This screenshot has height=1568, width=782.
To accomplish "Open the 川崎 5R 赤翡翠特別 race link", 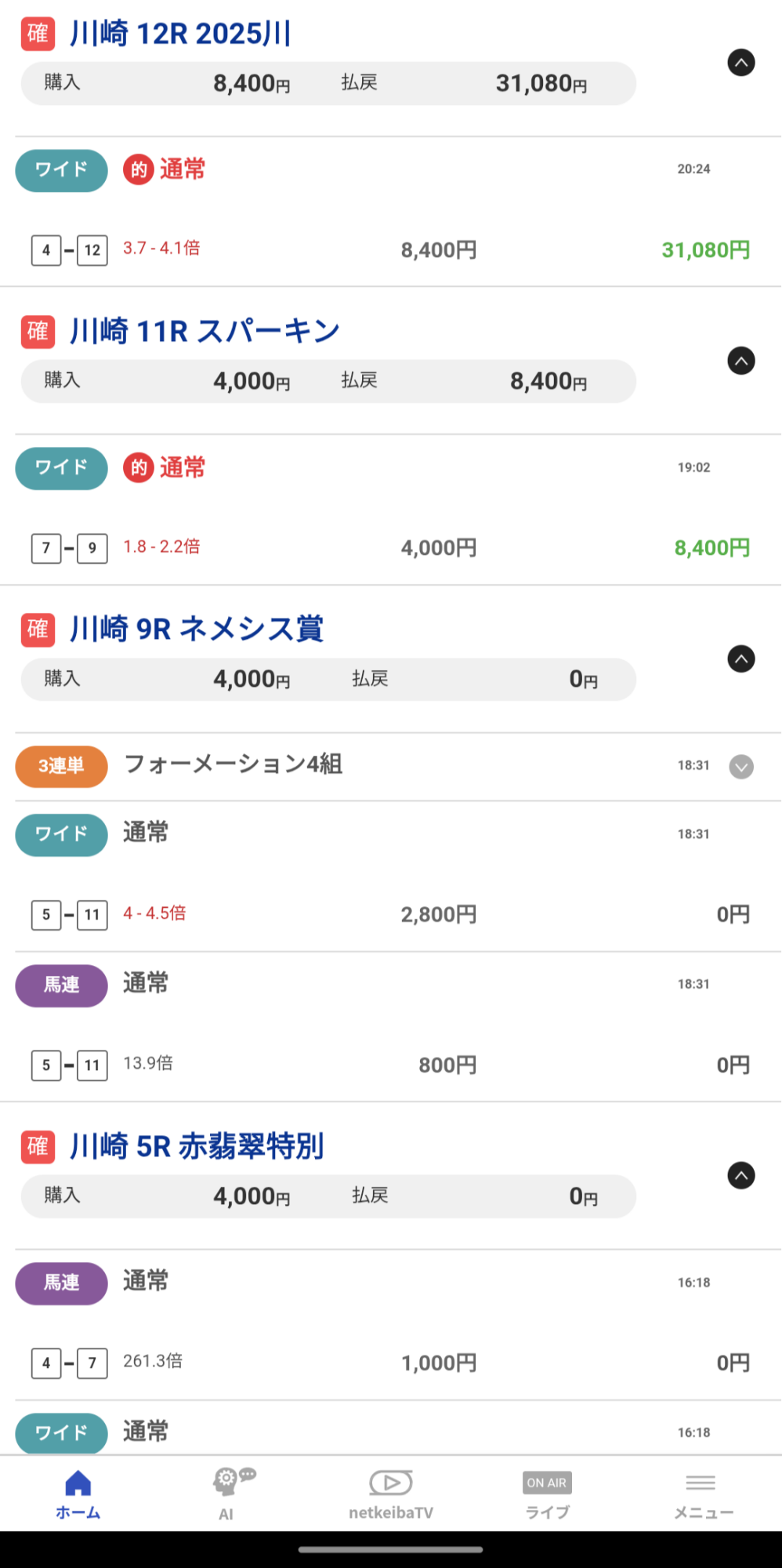I will tap(197, 1146).
